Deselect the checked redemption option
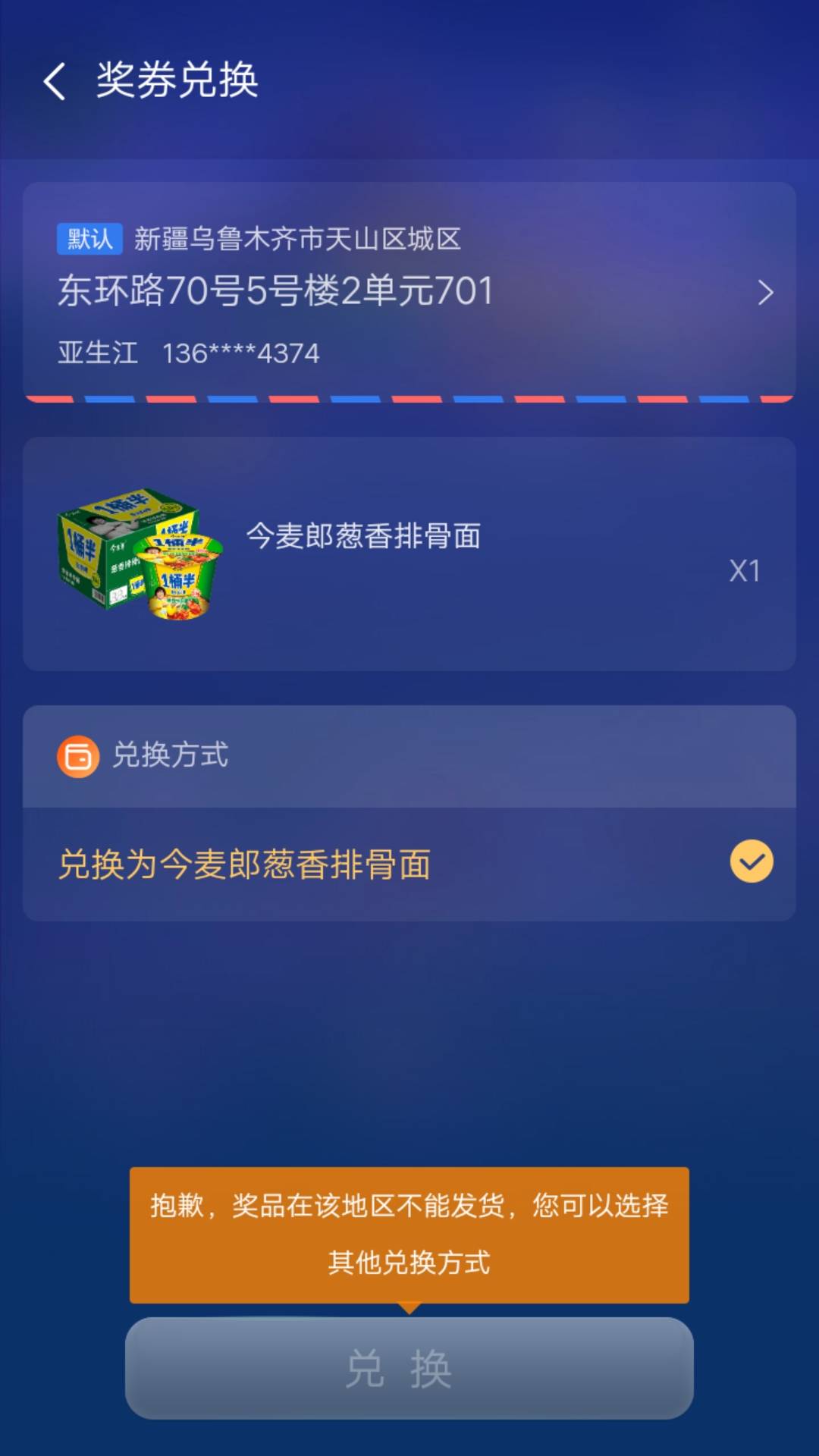Screen dimensions: 819x1456 pyautogui.click(x=751, y=861)
